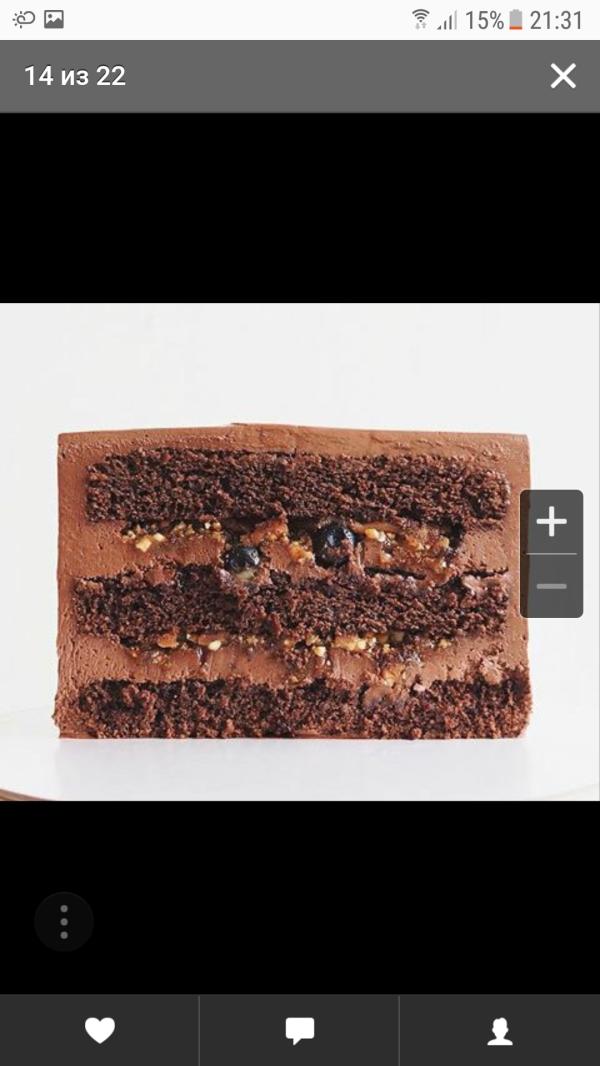Close the photo viewer

(563, 76)
